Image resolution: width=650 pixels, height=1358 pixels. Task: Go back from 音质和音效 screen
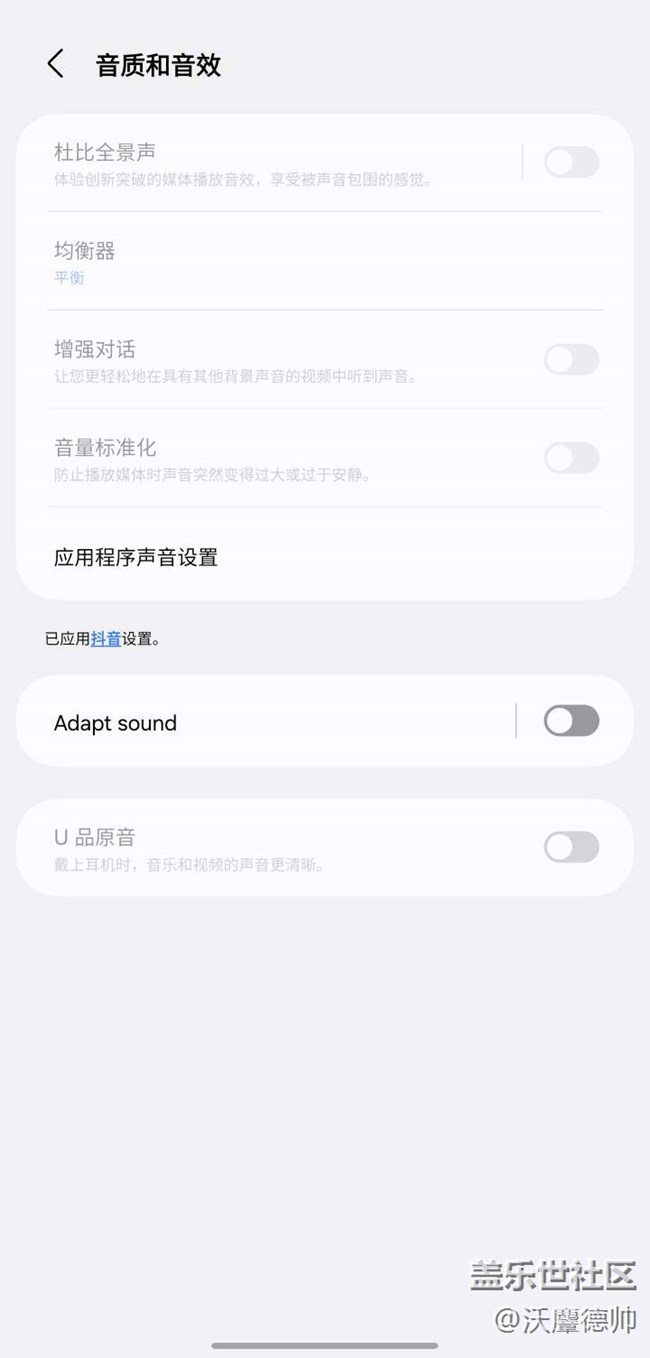tap(55, 65)
